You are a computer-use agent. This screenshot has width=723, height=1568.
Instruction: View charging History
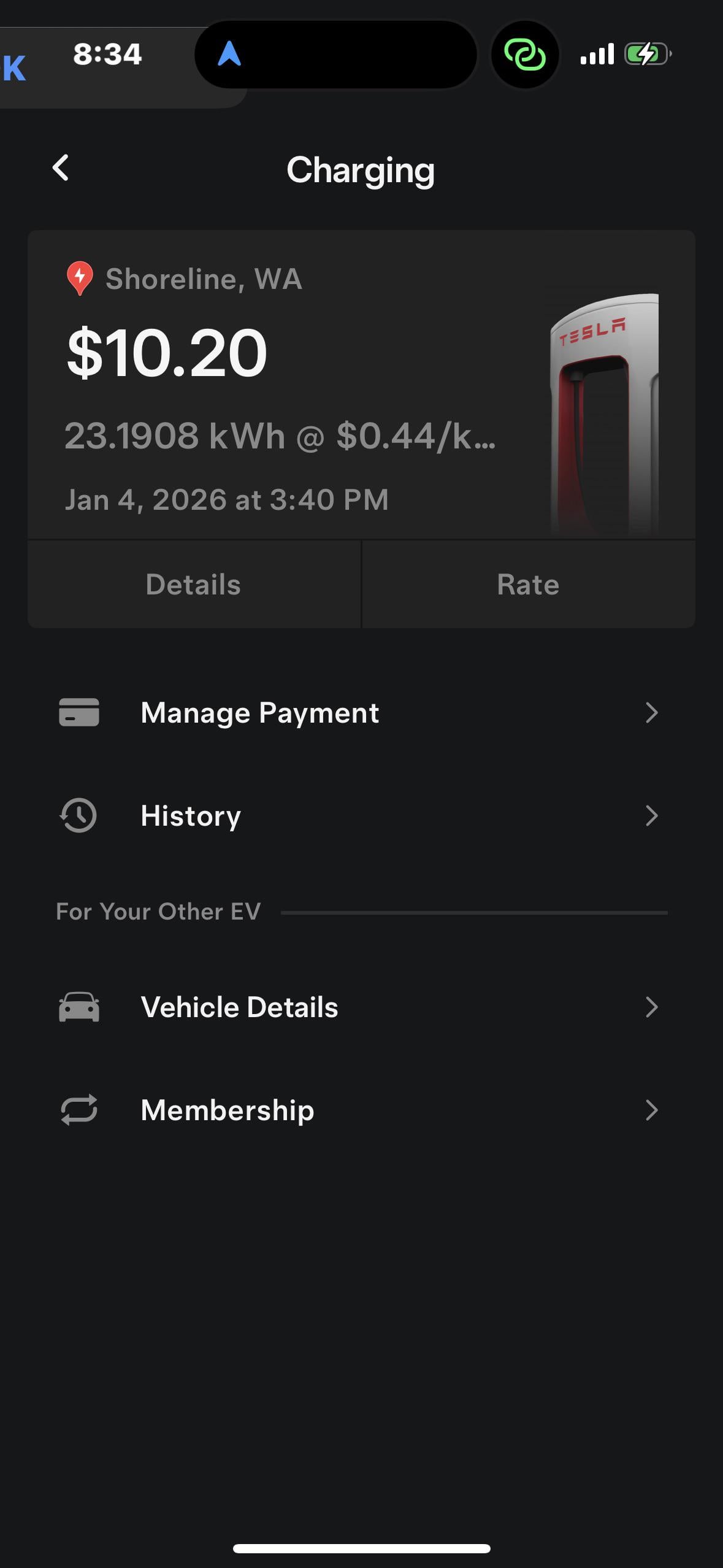pyautogui.click(x=361, y=816)
